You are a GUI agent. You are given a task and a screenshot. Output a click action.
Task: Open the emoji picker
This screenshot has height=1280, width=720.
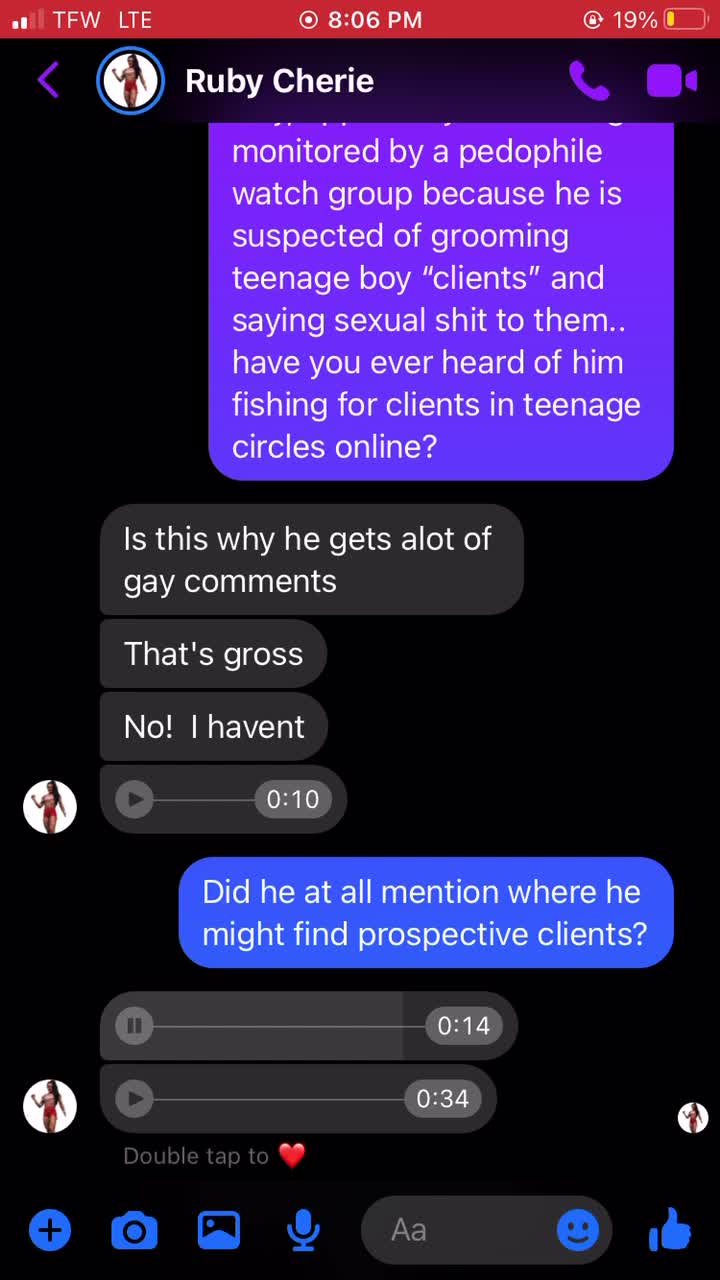[578, 1230]
